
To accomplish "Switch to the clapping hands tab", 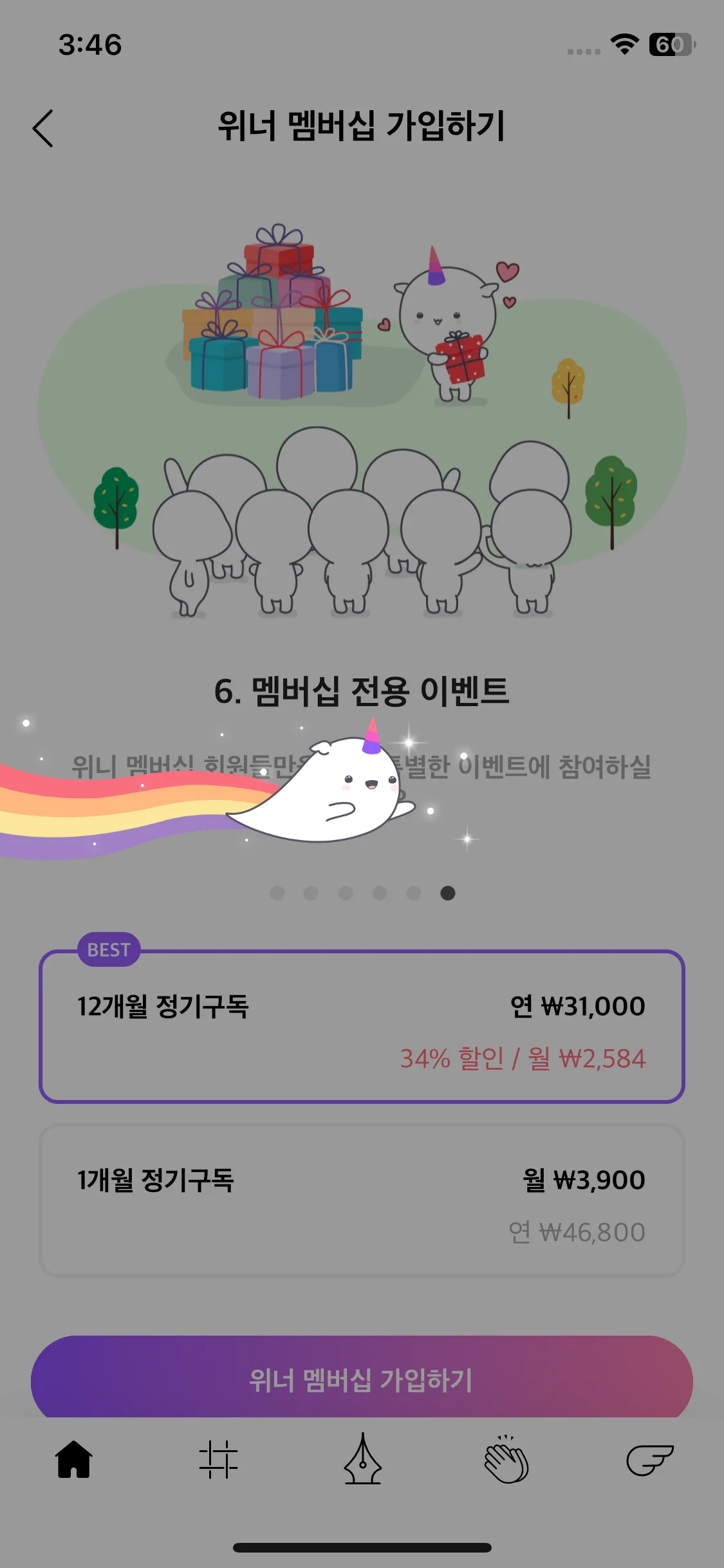I will point(506,1459).
